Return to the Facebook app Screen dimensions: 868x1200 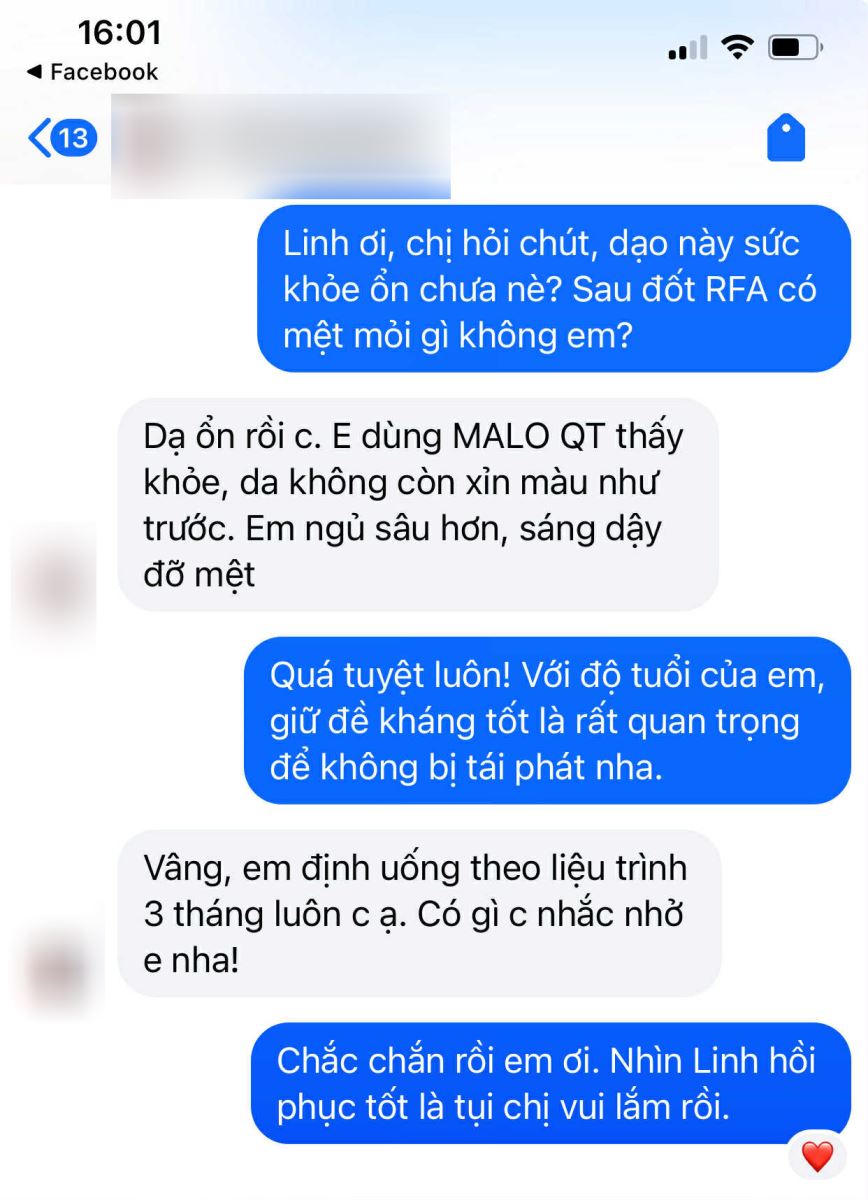tap(92, 72)
